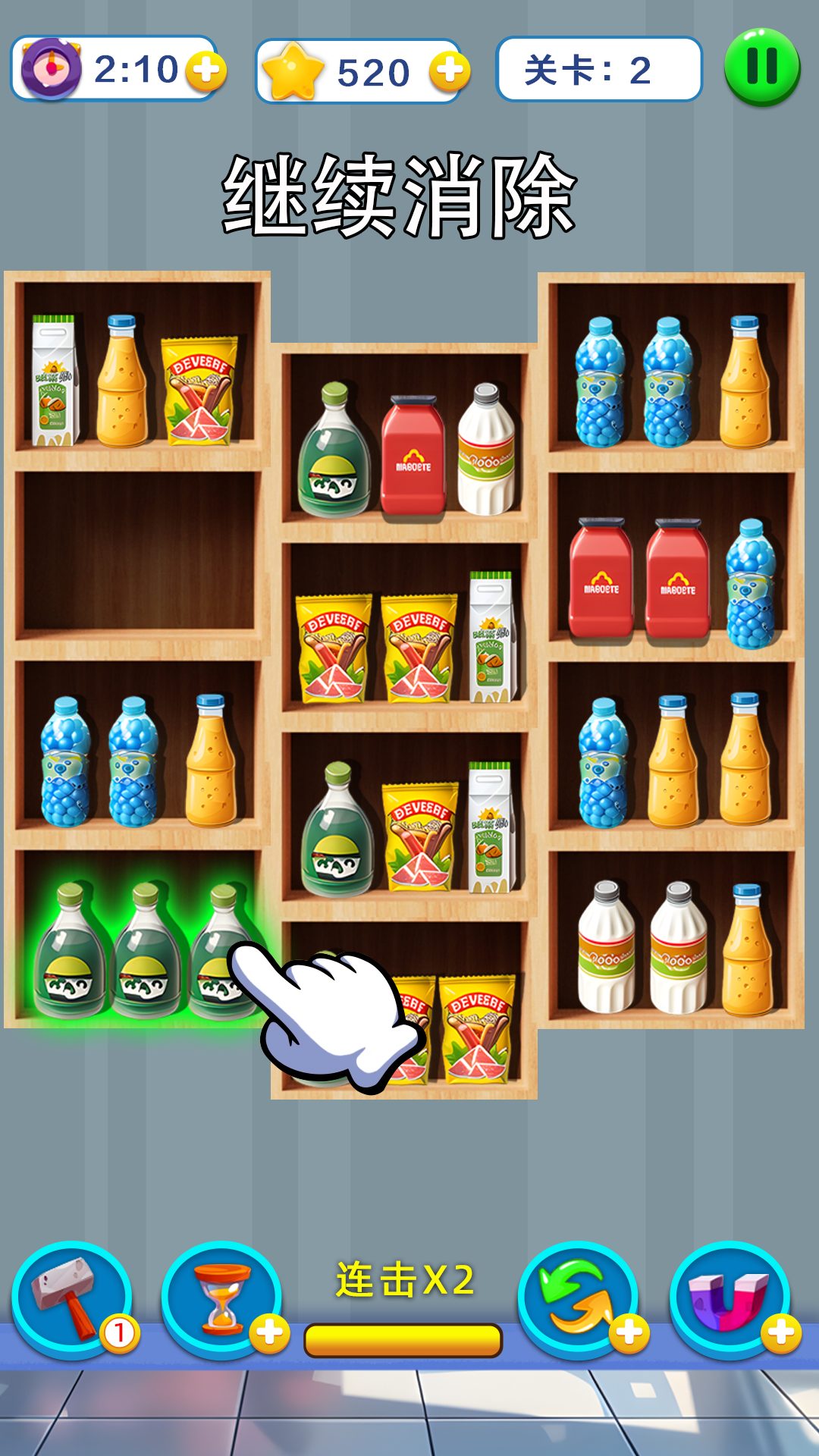Add more time using the timer plus
Screen dimensions: 819x1456
point(206,71)
